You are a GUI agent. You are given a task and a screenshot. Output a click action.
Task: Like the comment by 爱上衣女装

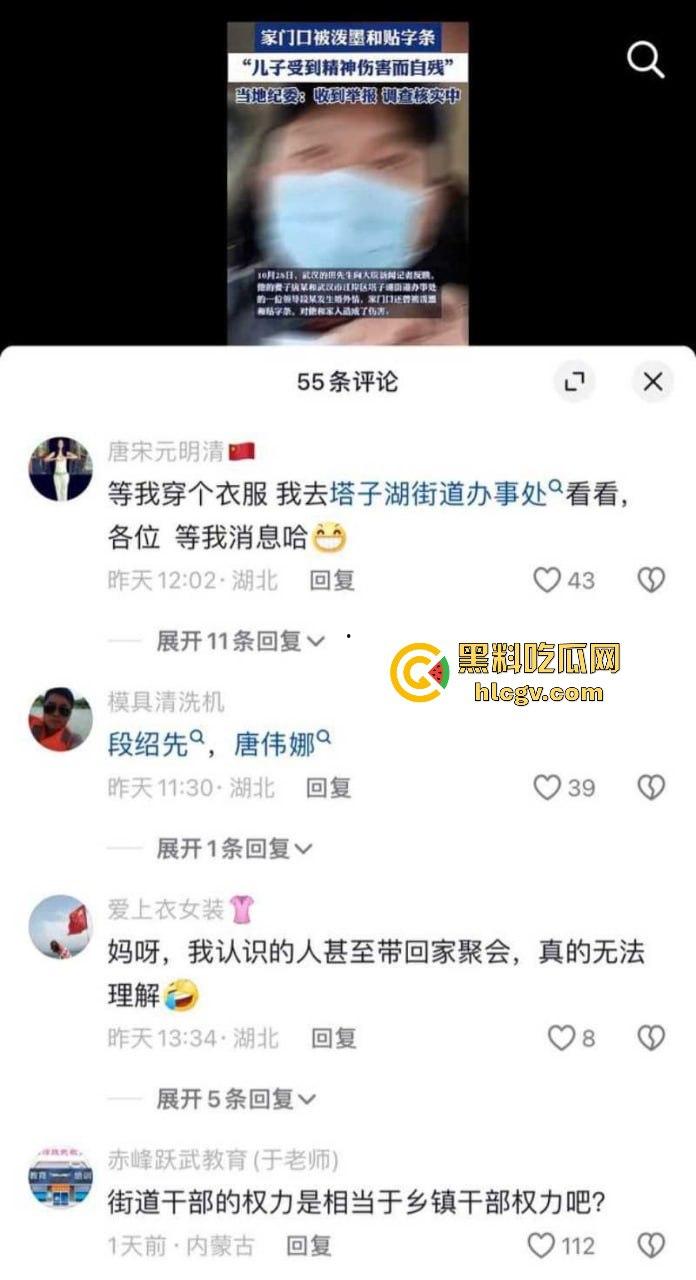(560, 1038)
